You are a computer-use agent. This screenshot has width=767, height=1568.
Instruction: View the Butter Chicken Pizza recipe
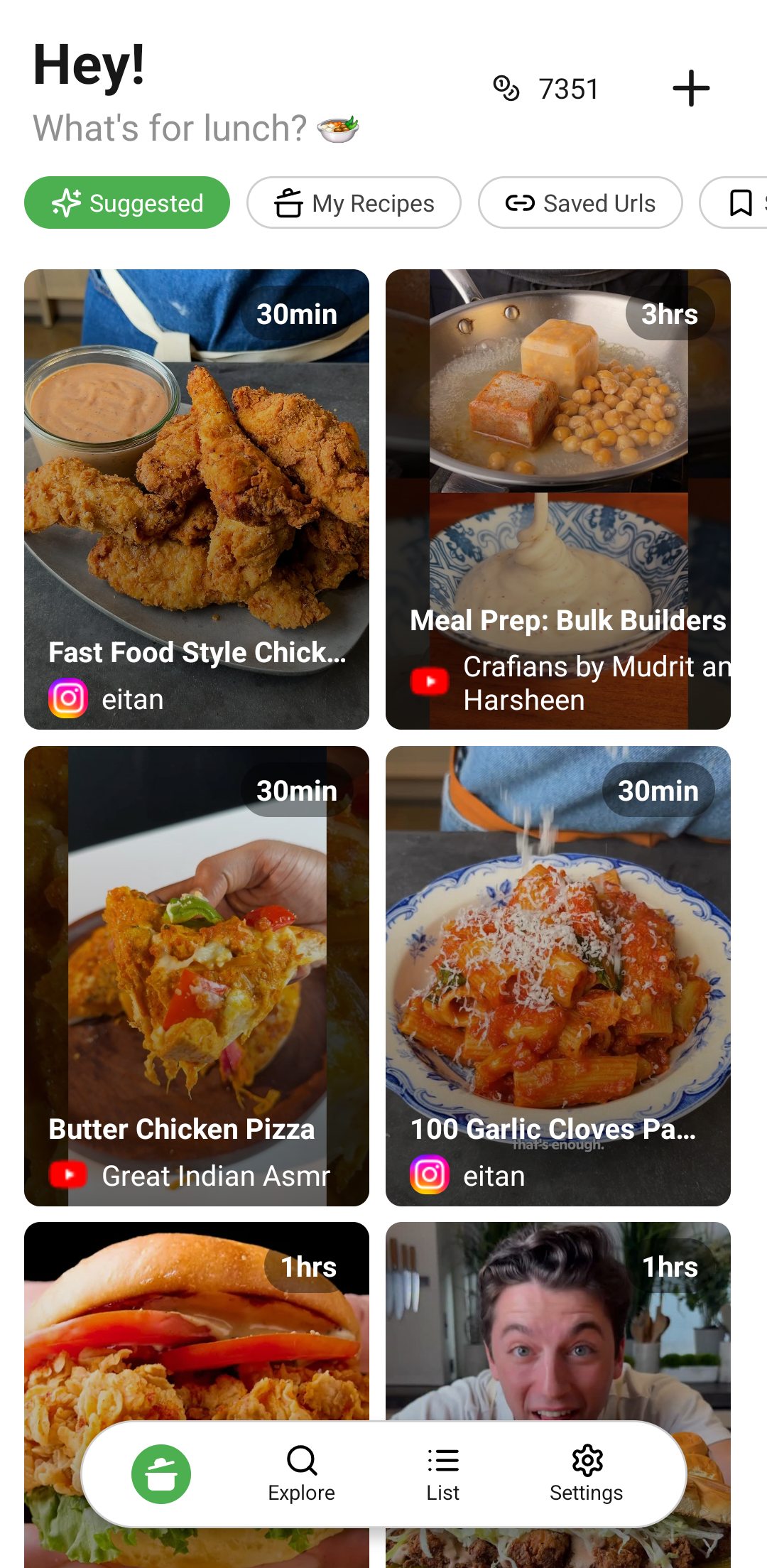(x=197, y=975)
